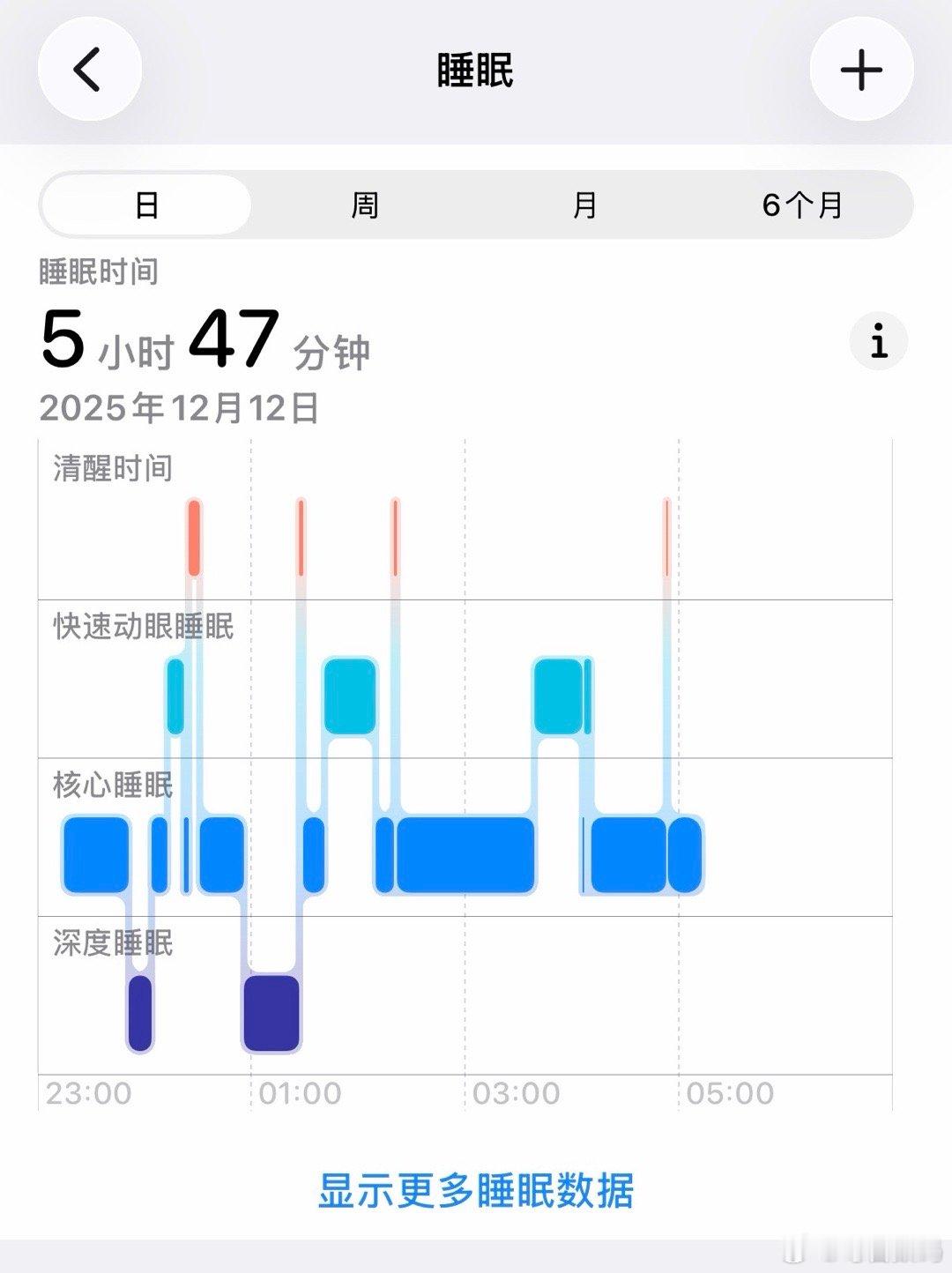Open the plus button to add sleep data
Image resolution: width=952 pixels, height=1273 pixels.
click(861, 71)
